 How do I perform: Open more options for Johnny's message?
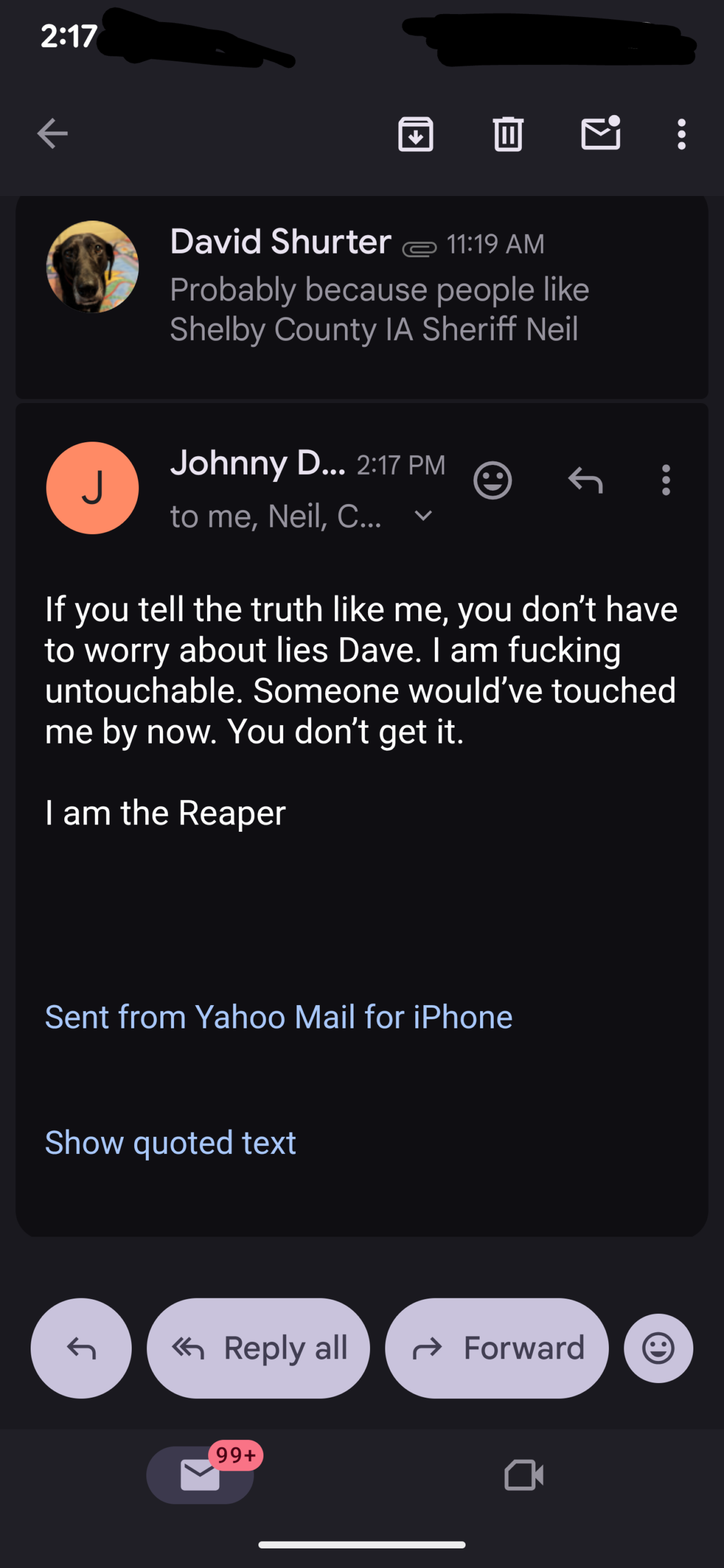click(x=666, y=480)
